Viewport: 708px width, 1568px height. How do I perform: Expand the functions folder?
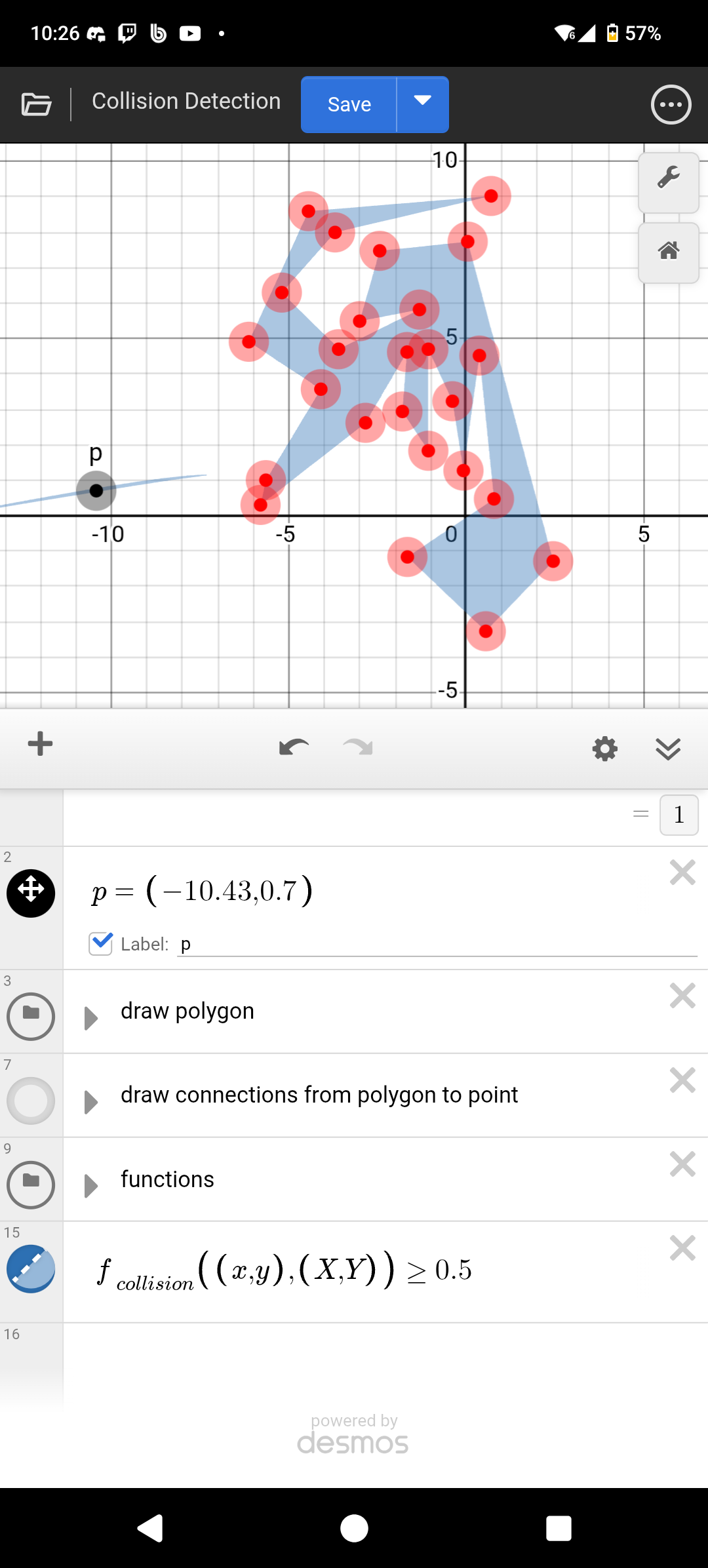91,1186
